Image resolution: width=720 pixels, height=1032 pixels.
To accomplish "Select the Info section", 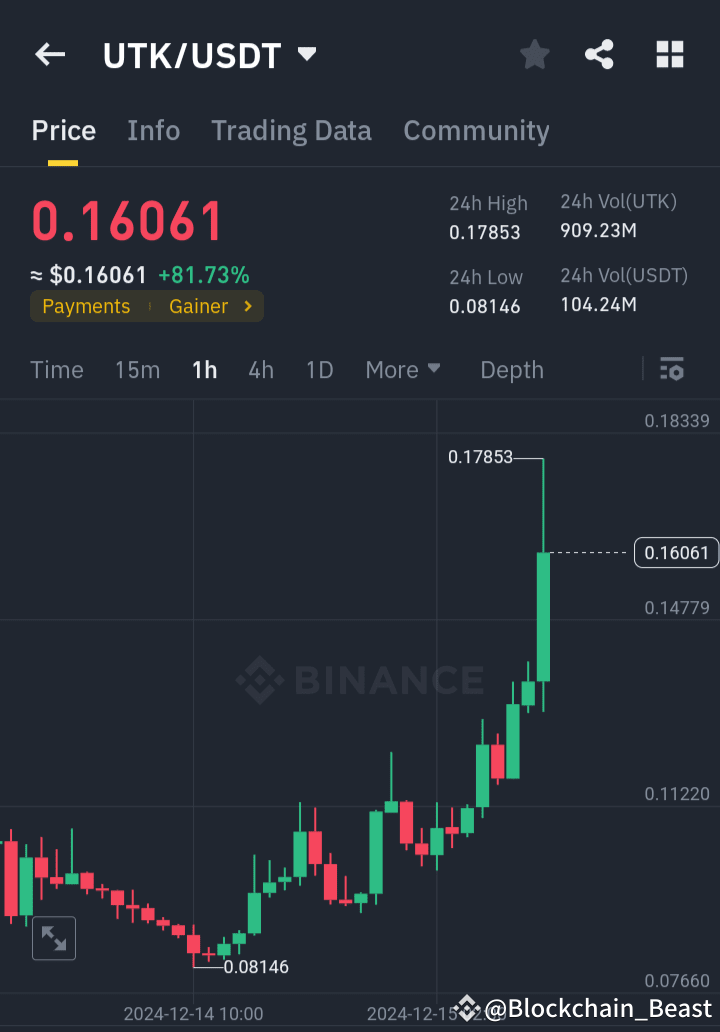I will [x=153, y=130].
